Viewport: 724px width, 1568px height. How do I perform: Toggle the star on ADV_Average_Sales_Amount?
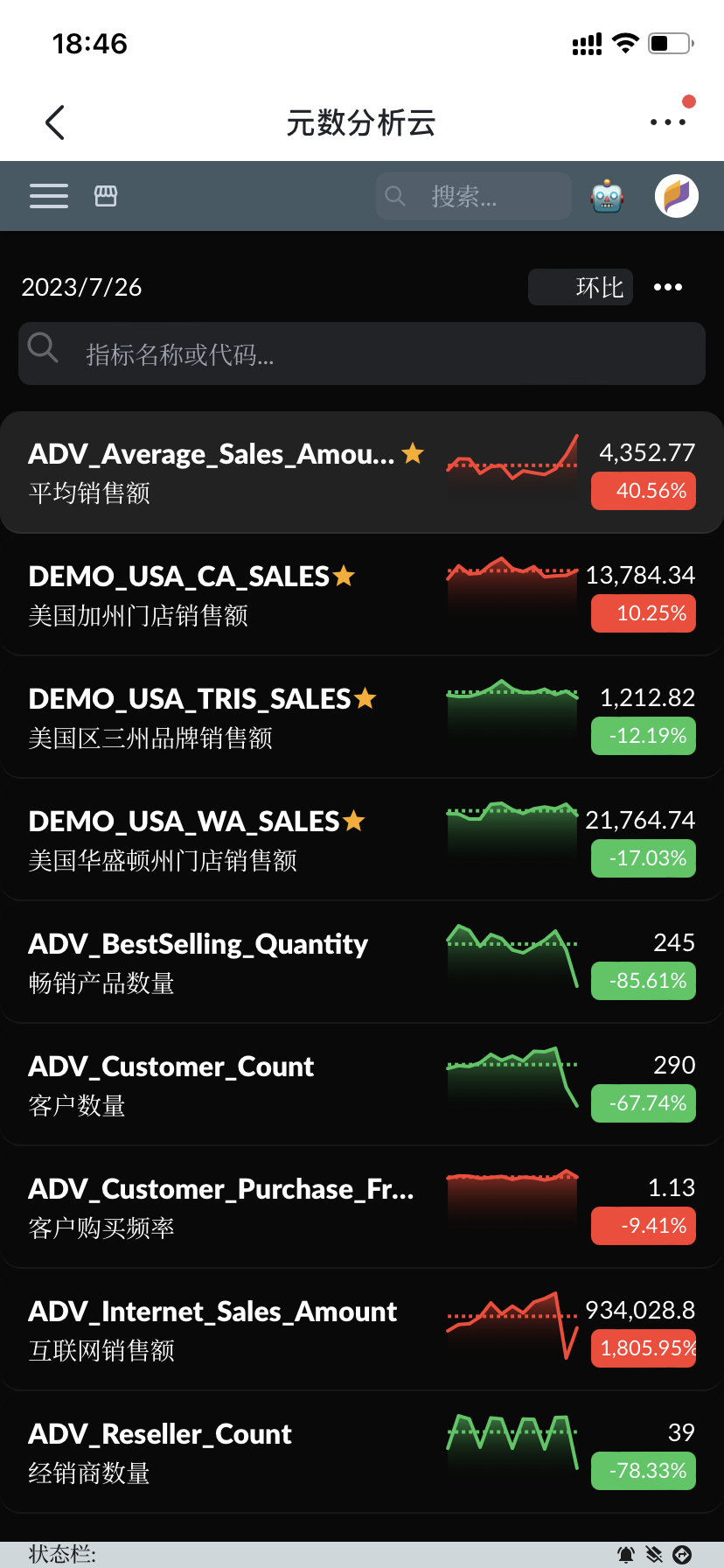(411, 453)
